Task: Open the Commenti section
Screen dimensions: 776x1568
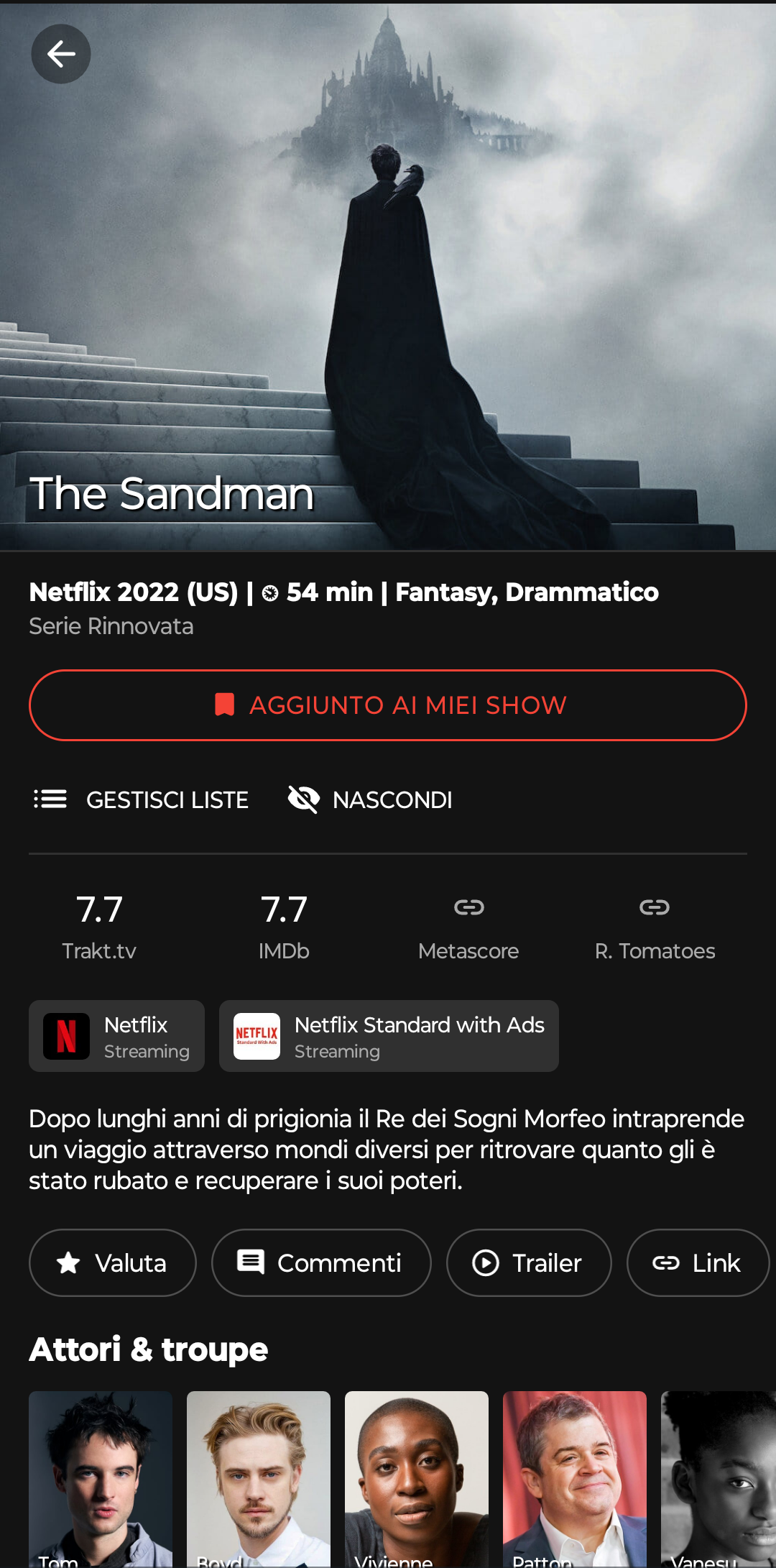Action: click(x=321, y=1262)
